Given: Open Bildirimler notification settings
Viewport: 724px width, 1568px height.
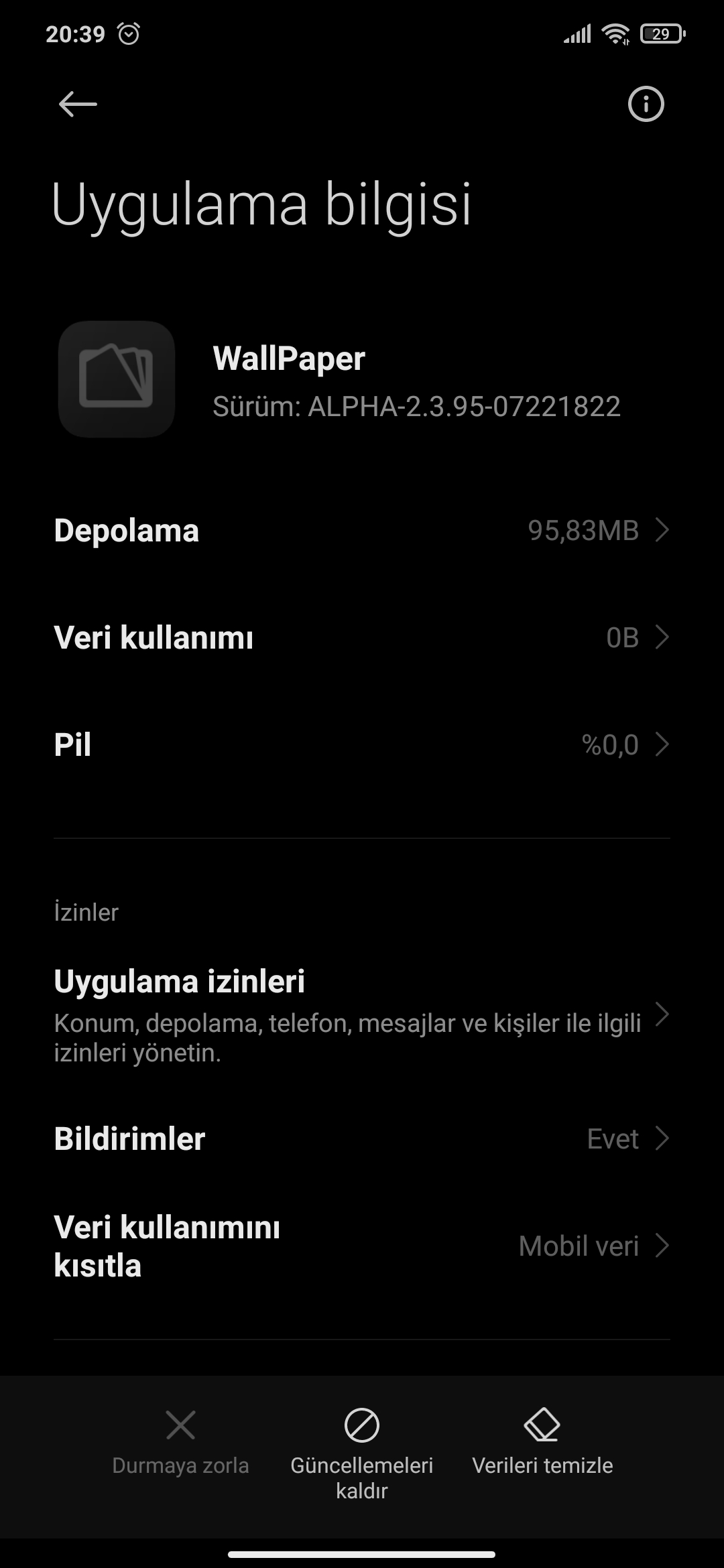Looking at the screenshot, I should pos(362,1138).
